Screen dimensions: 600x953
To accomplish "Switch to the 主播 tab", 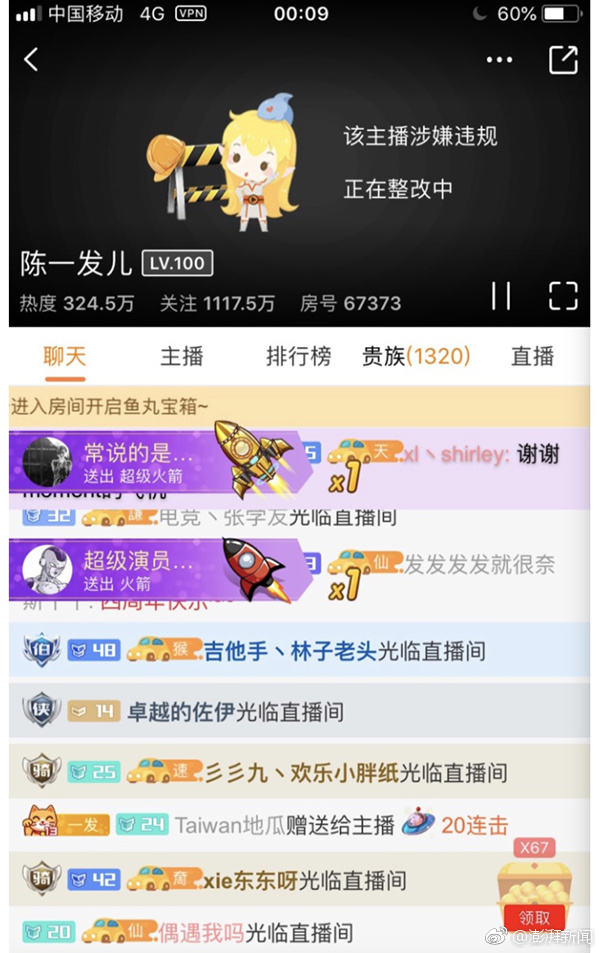I will tap(182, 356).
